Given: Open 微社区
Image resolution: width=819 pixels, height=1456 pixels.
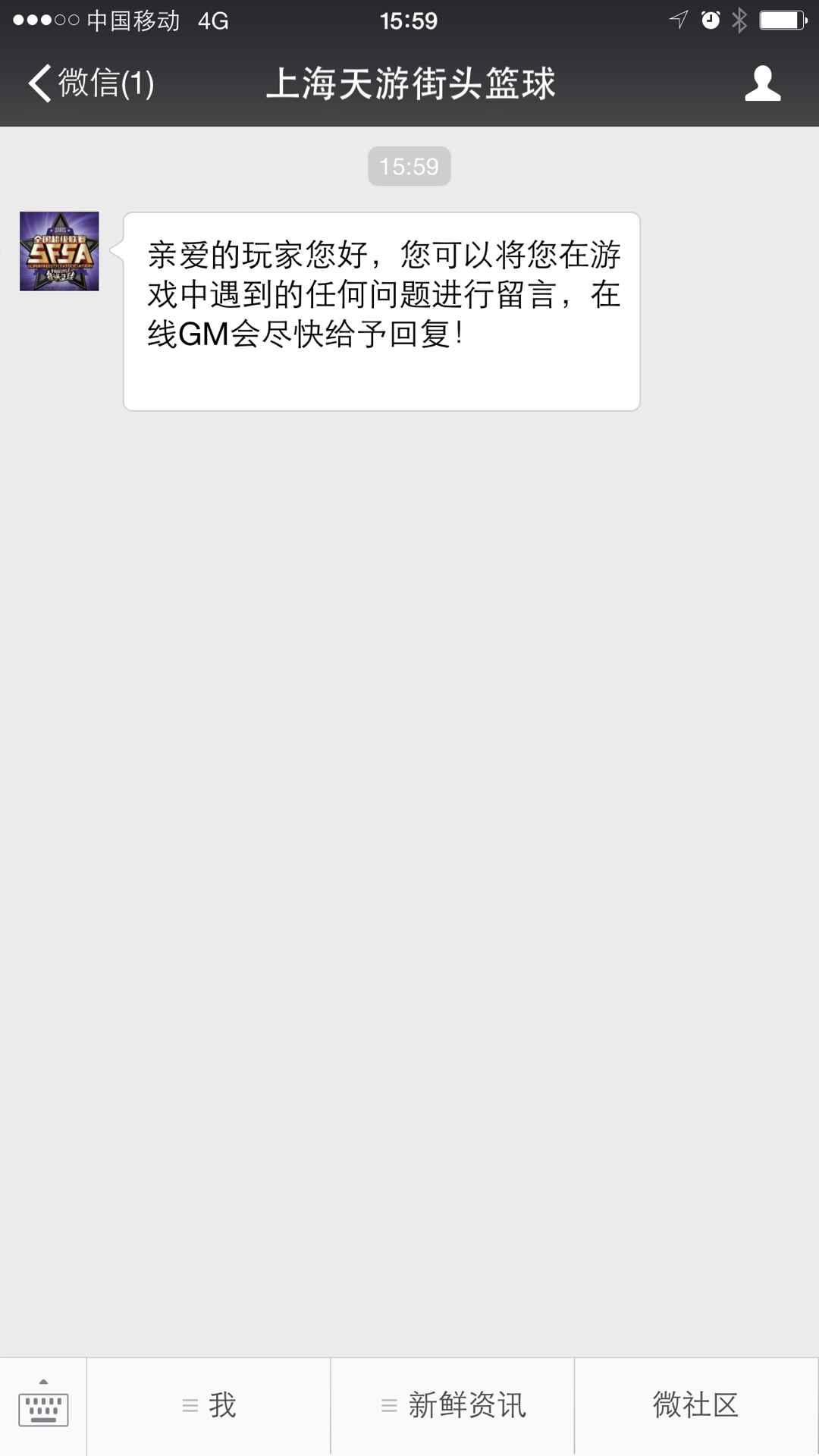Looking at the screenshot, I should pyautogui.click(x=696, y=1406).
